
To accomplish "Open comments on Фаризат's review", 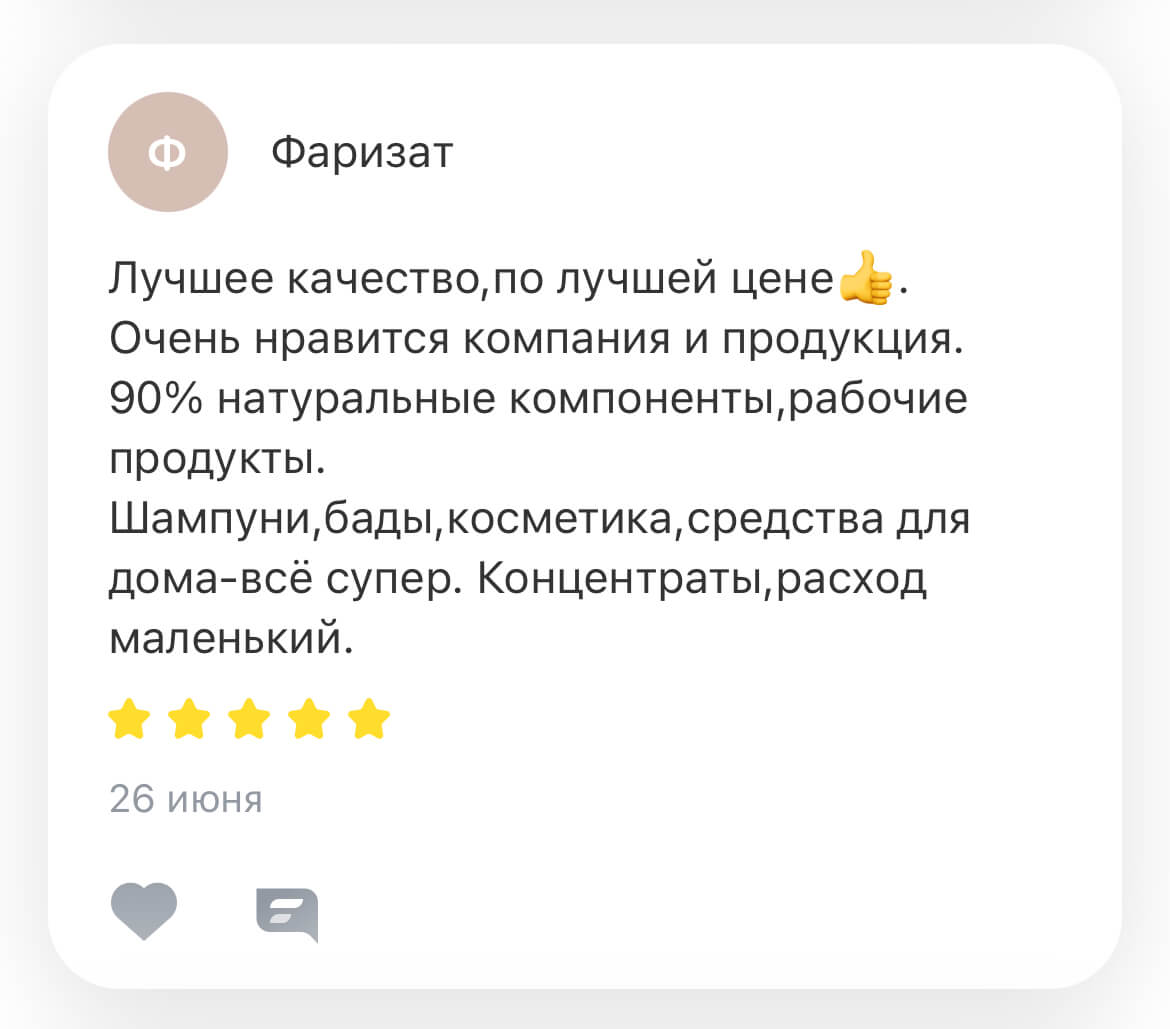I will [287, 915].
